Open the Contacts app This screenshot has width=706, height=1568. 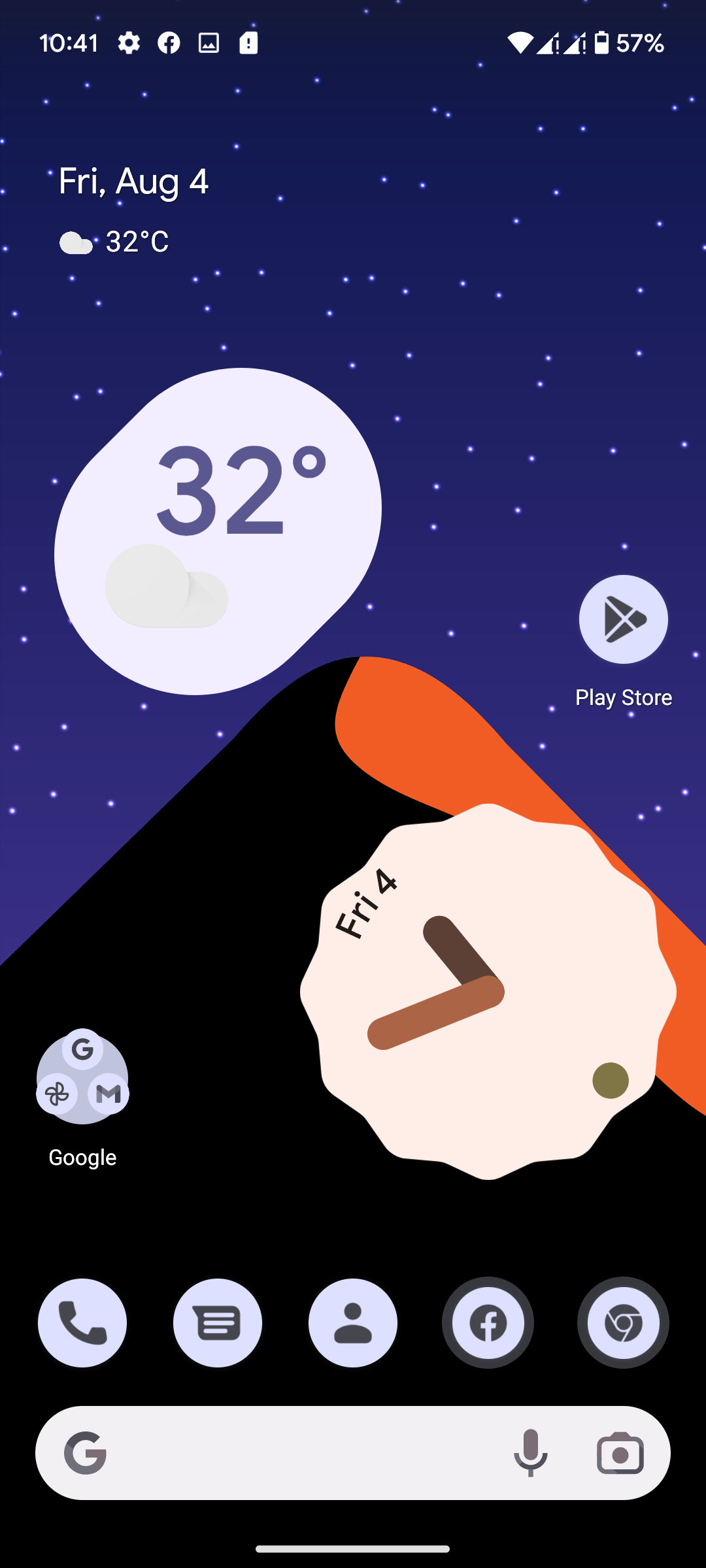click(x=353, y=1323)
